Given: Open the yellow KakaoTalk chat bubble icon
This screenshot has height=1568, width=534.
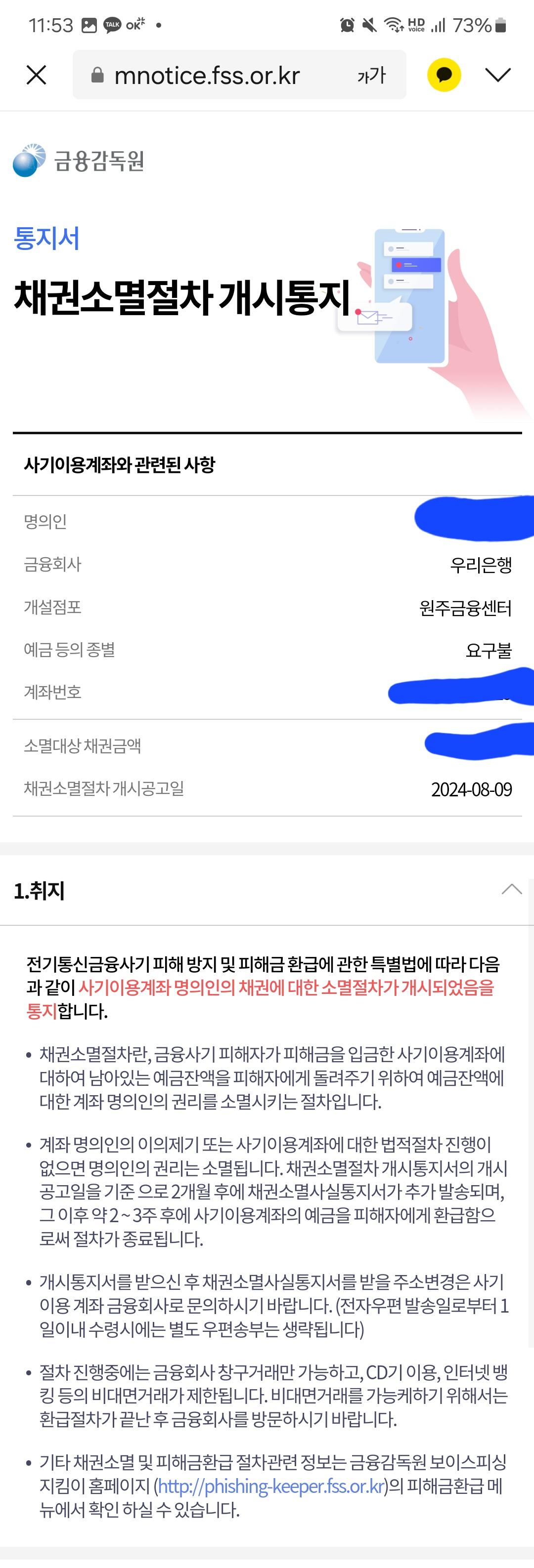Looking at the screenshot, I should 444,74.
